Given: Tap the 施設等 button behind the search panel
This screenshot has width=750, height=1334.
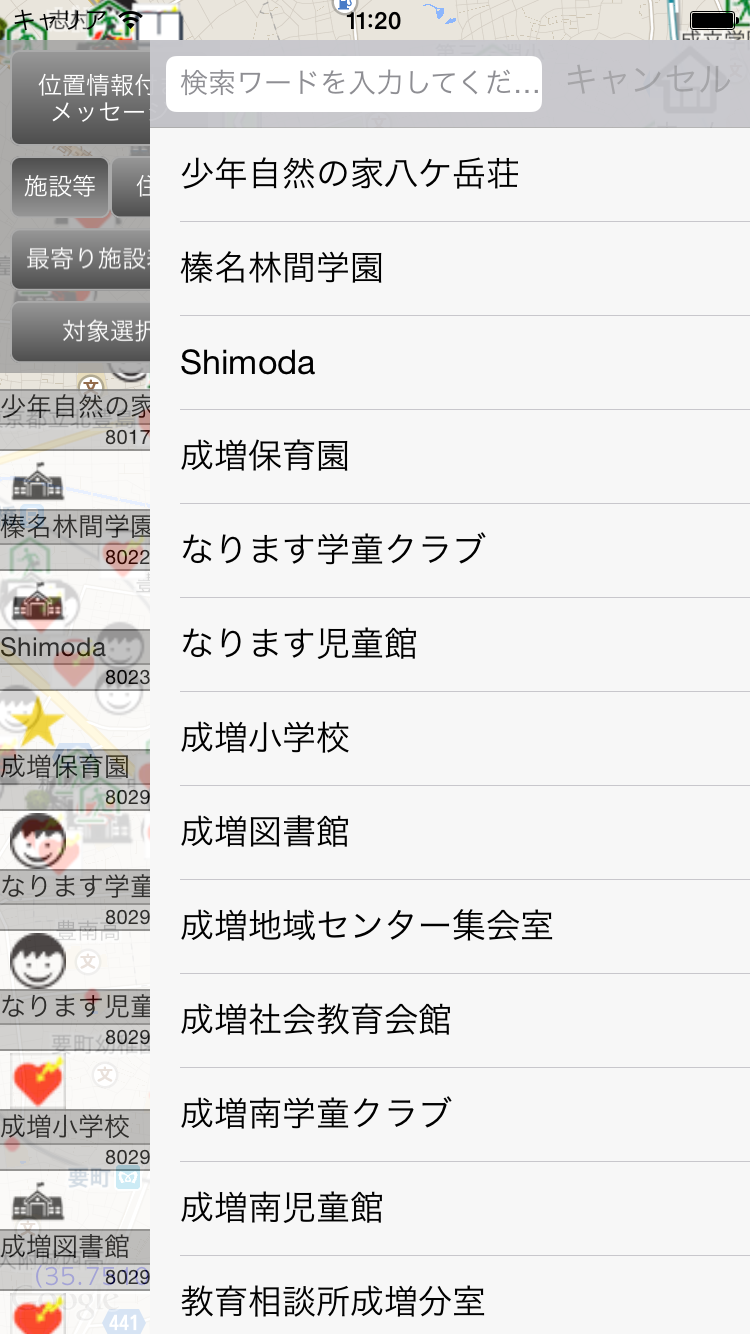Looking at the screenshot, I should 60,186.
